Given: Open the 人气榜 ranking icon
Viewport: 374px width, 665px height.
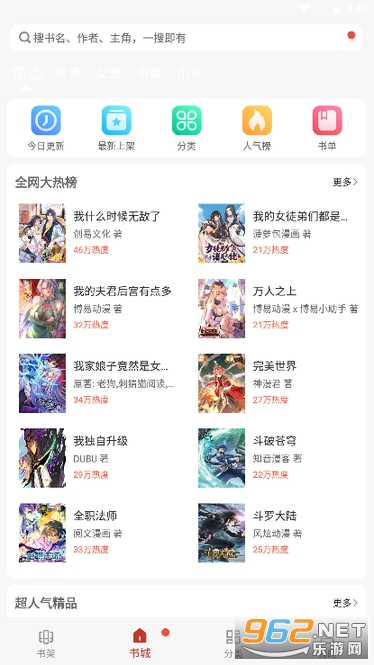Looking at the screenshot, I should coord(257,129).
